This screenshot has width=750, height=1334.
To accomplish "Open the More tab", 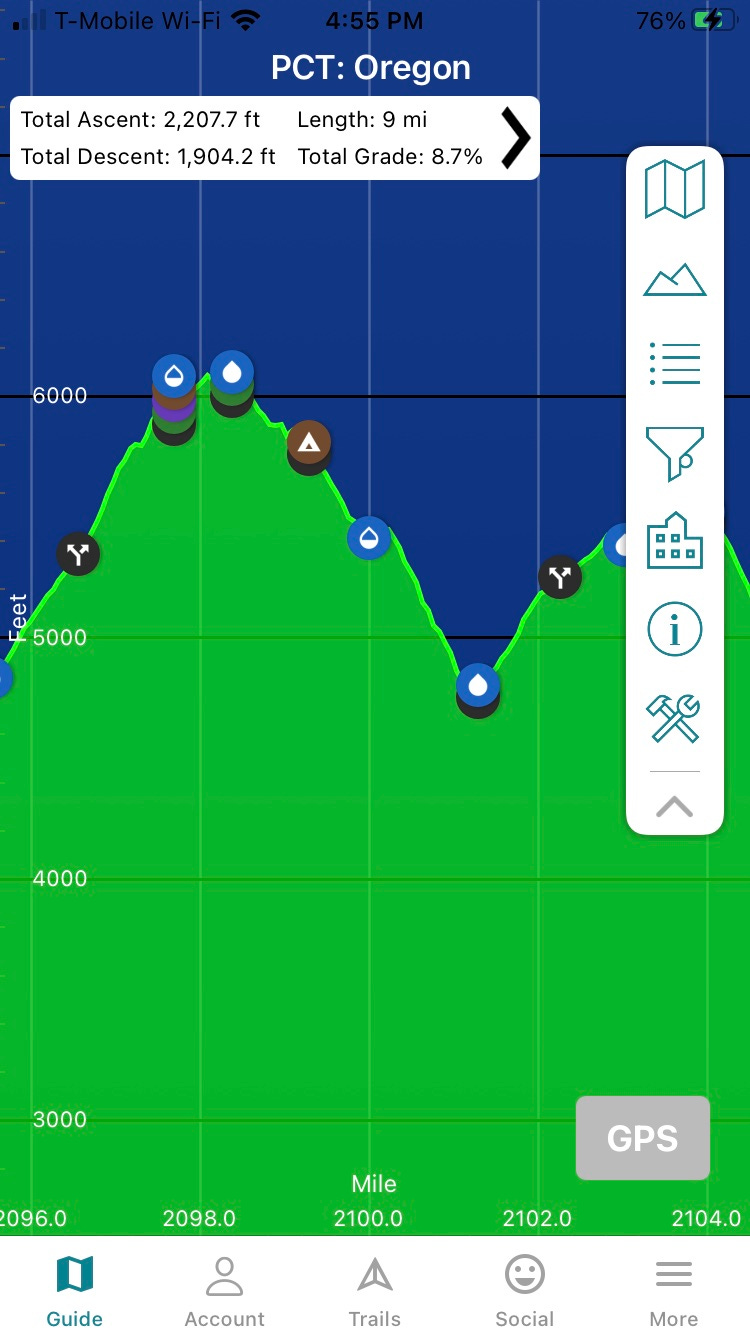I will coord(674,1291).
